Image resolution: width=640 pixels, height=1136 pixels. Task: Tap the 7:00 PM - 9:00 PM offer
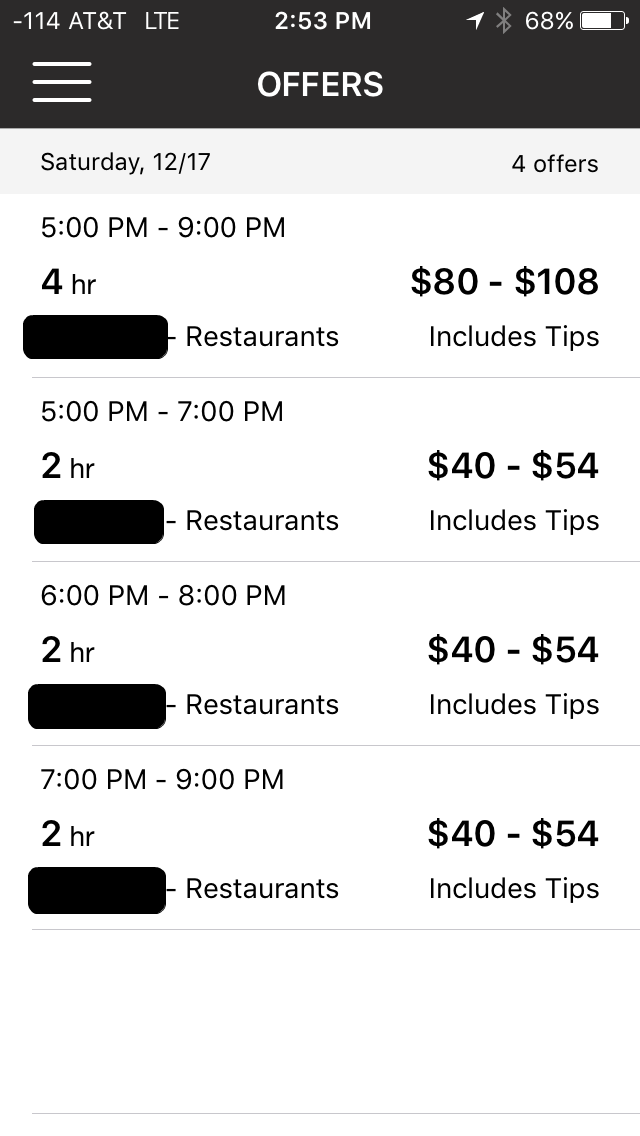320,838
